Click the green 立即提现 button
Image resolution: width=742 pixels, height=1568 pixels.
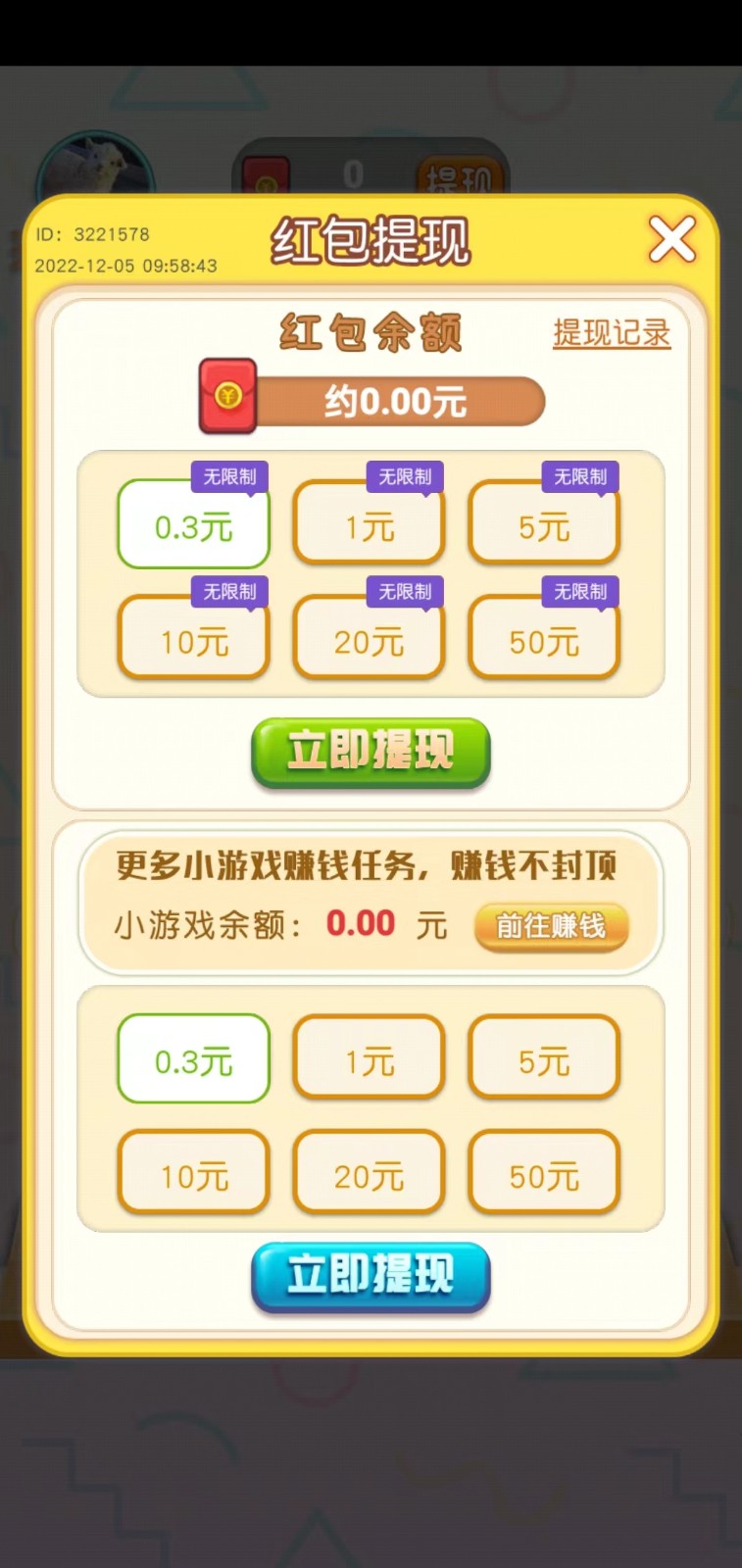pyautogui.click(x=370, y=755)
